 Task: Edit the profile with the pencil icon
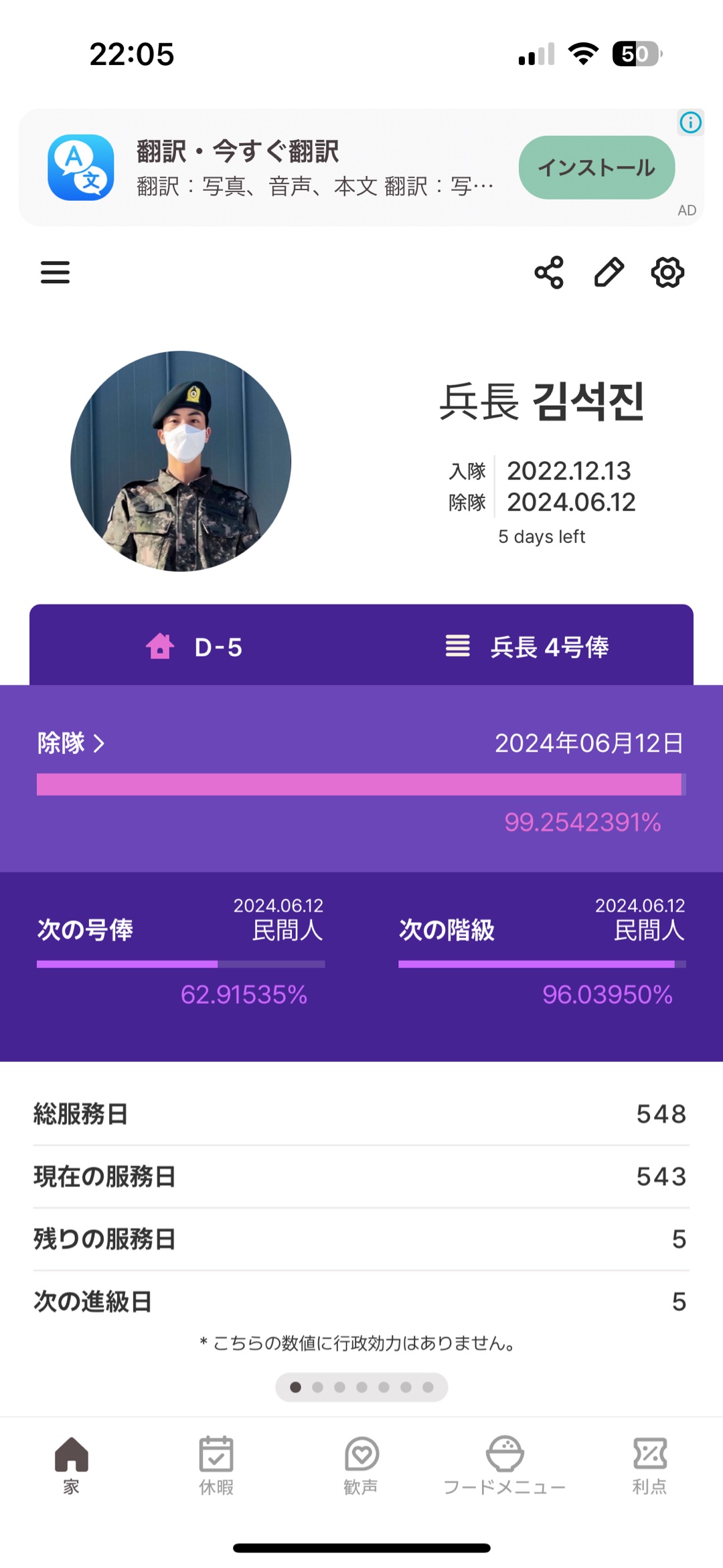tap(609, 272)
